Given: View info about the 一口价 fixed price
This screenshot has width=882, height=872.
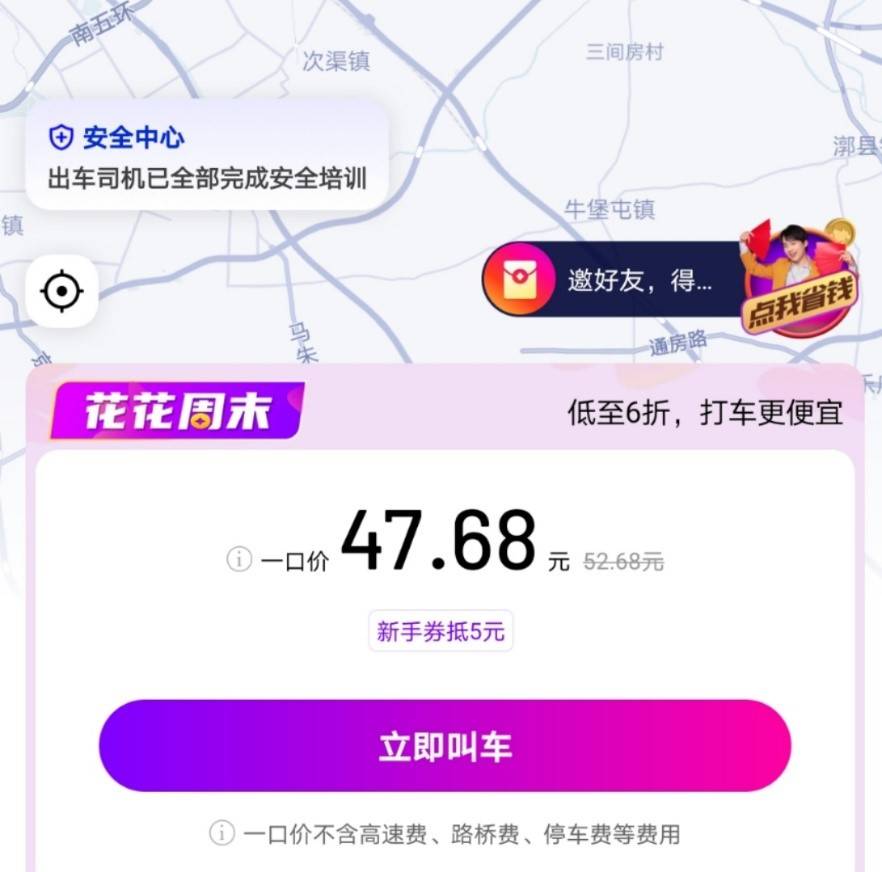Looking at the screenshot, I should (x=239, y=560).
